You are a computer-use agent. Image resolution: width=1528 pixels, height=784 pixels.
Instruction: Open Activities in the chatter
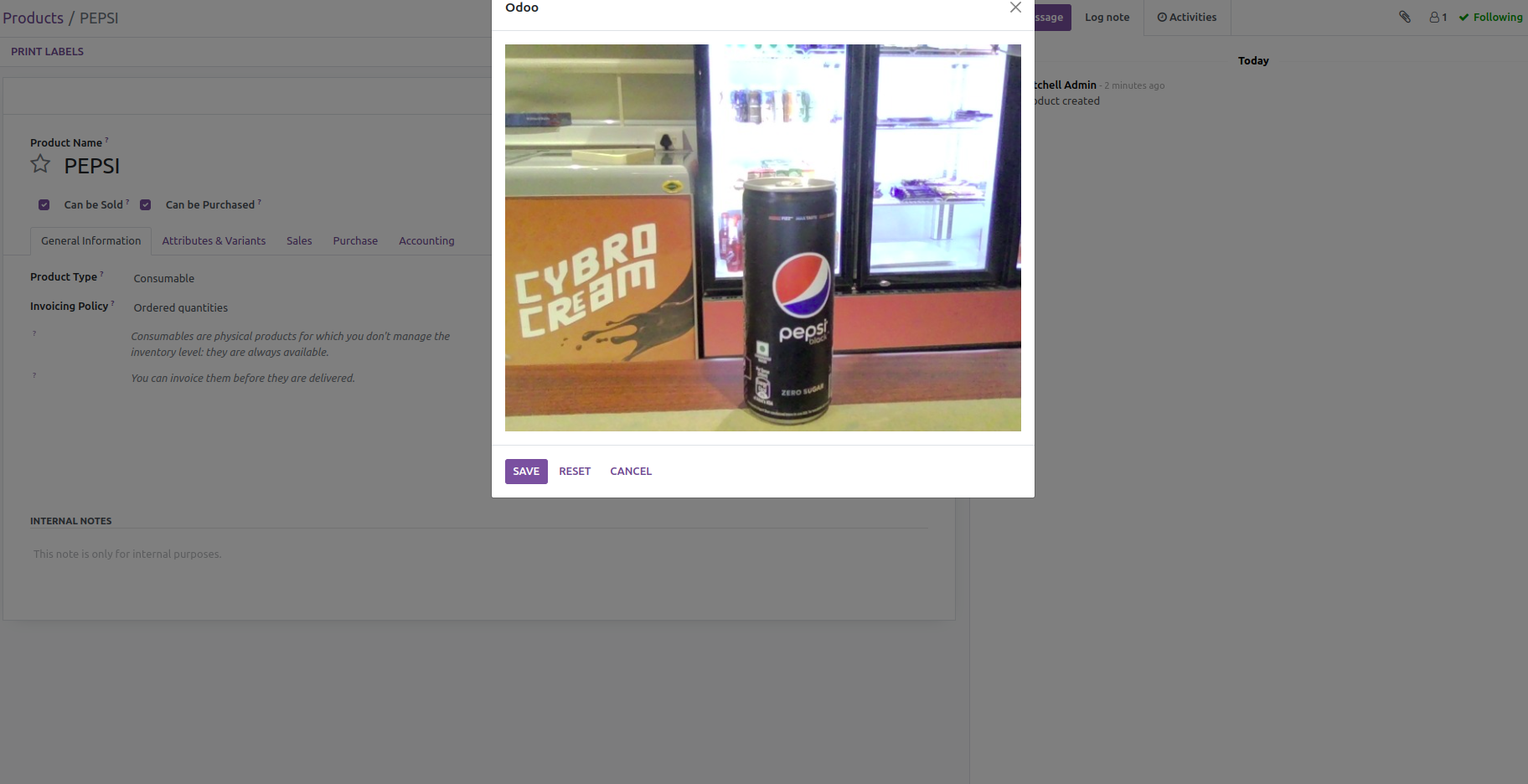1186,18
